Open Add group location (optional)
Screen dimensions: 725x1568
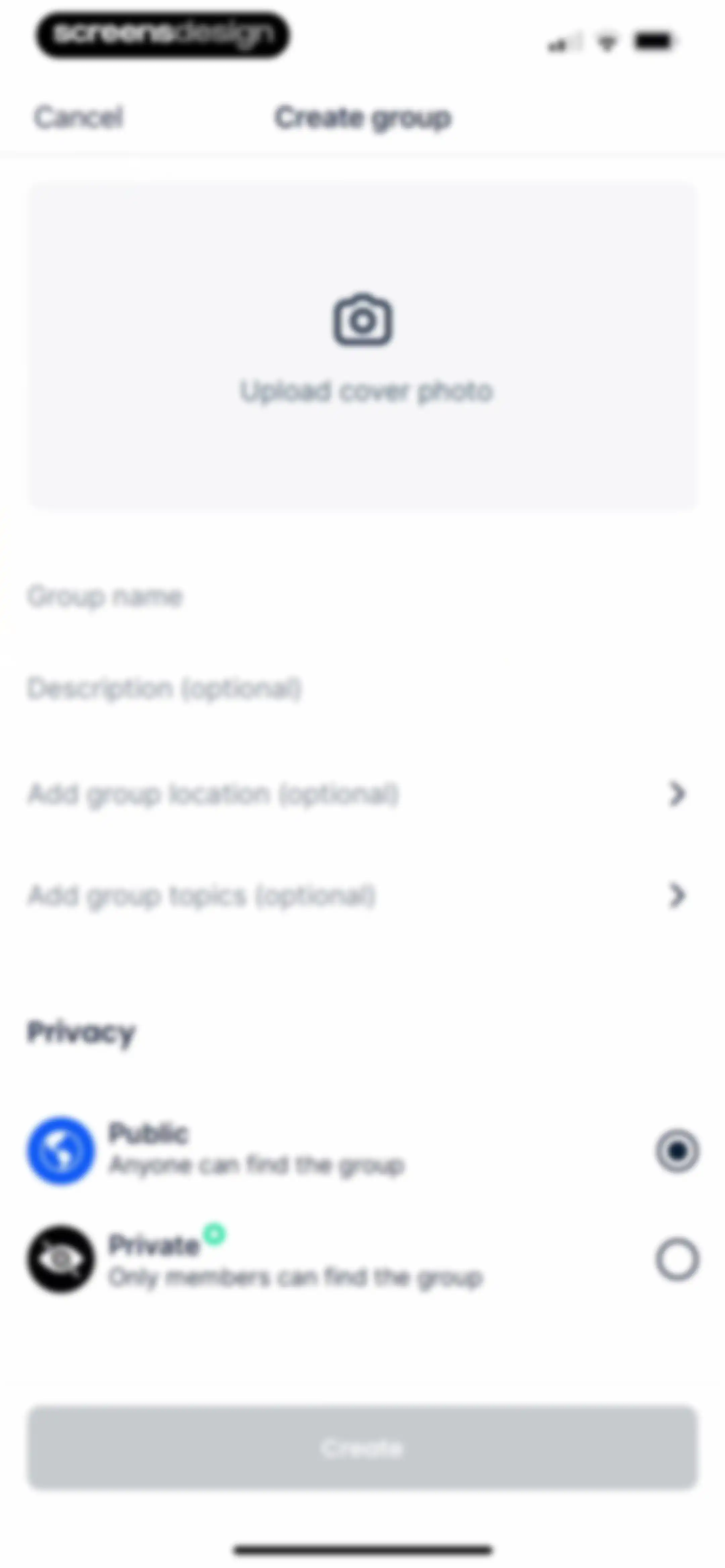363,794
